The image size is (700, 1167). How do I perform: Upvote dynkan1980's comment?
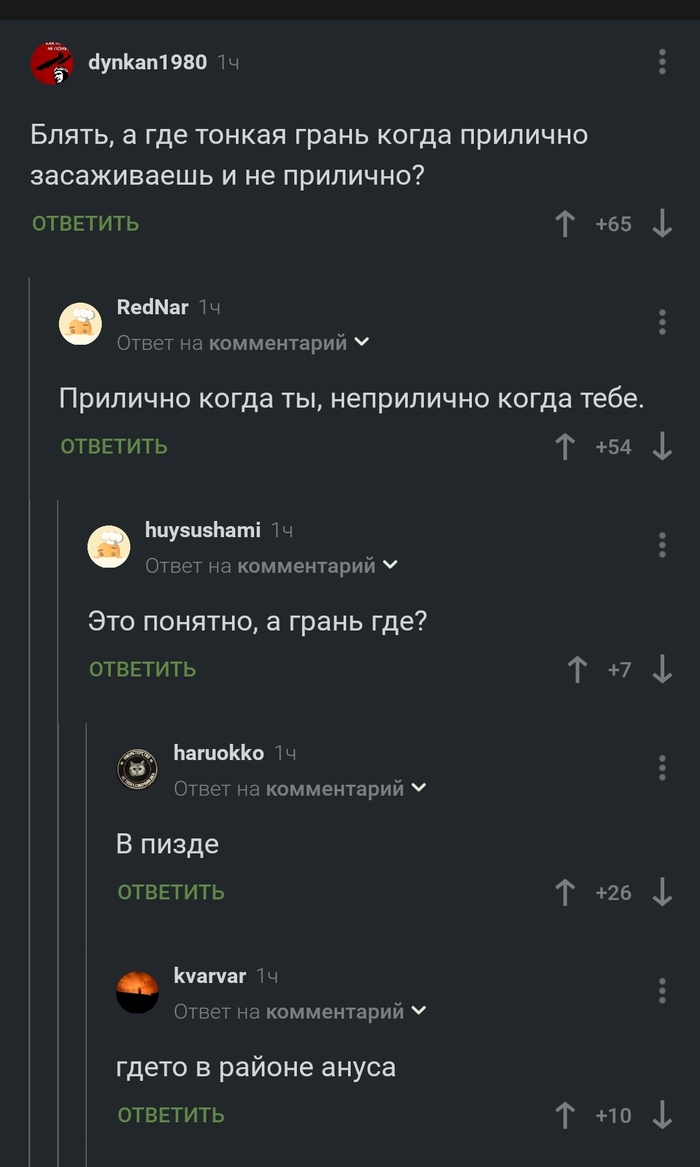565,224
